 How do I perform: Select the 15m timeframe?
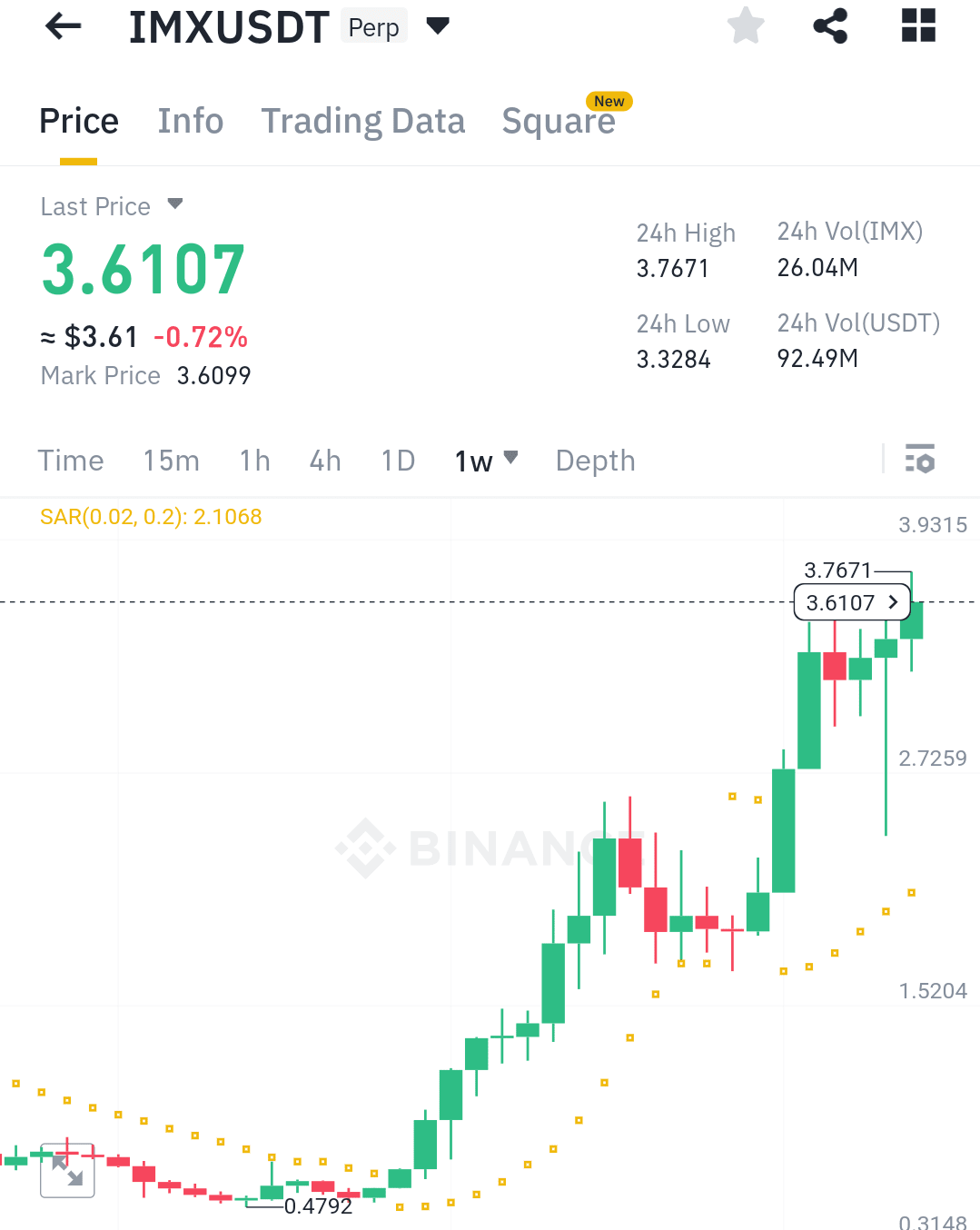171,461
